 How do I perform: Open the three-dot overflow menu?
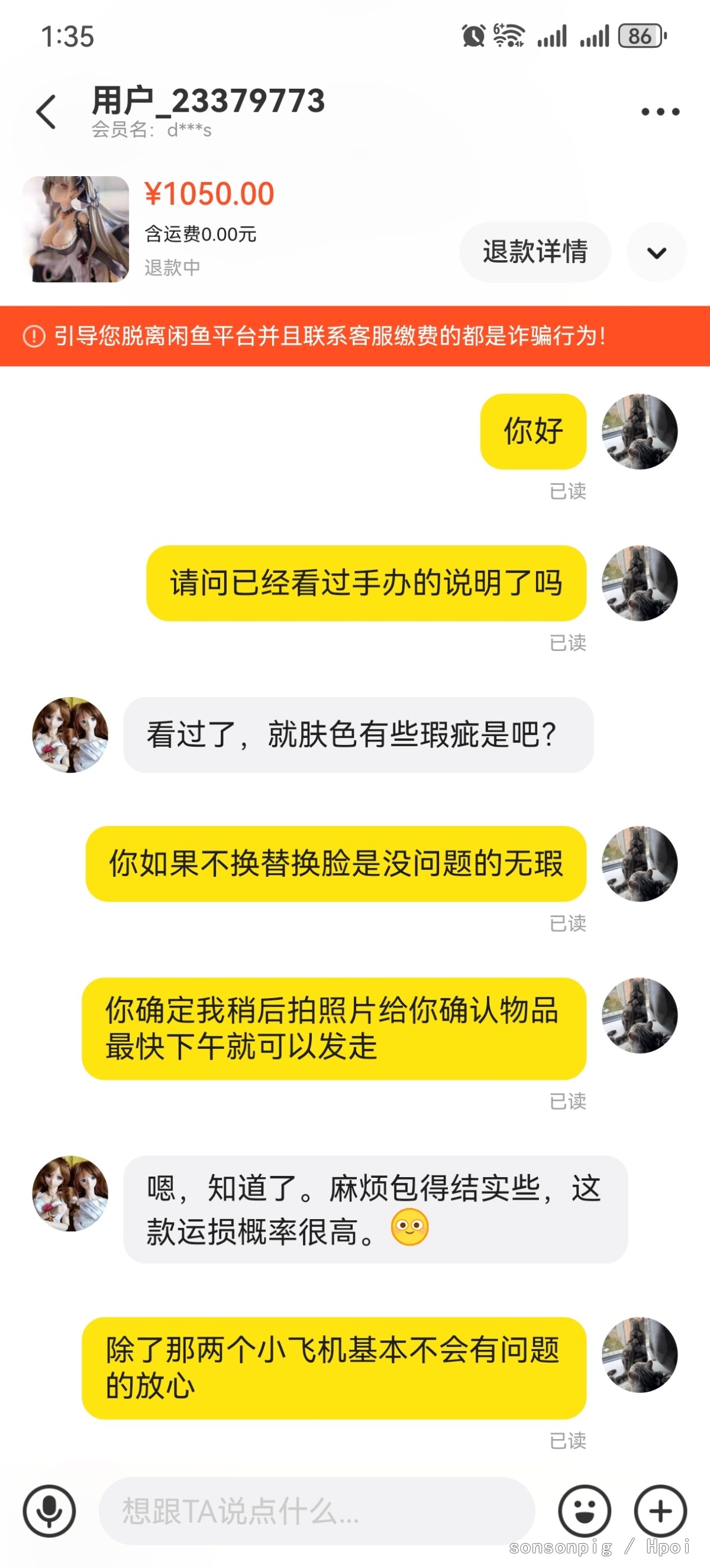660,111
